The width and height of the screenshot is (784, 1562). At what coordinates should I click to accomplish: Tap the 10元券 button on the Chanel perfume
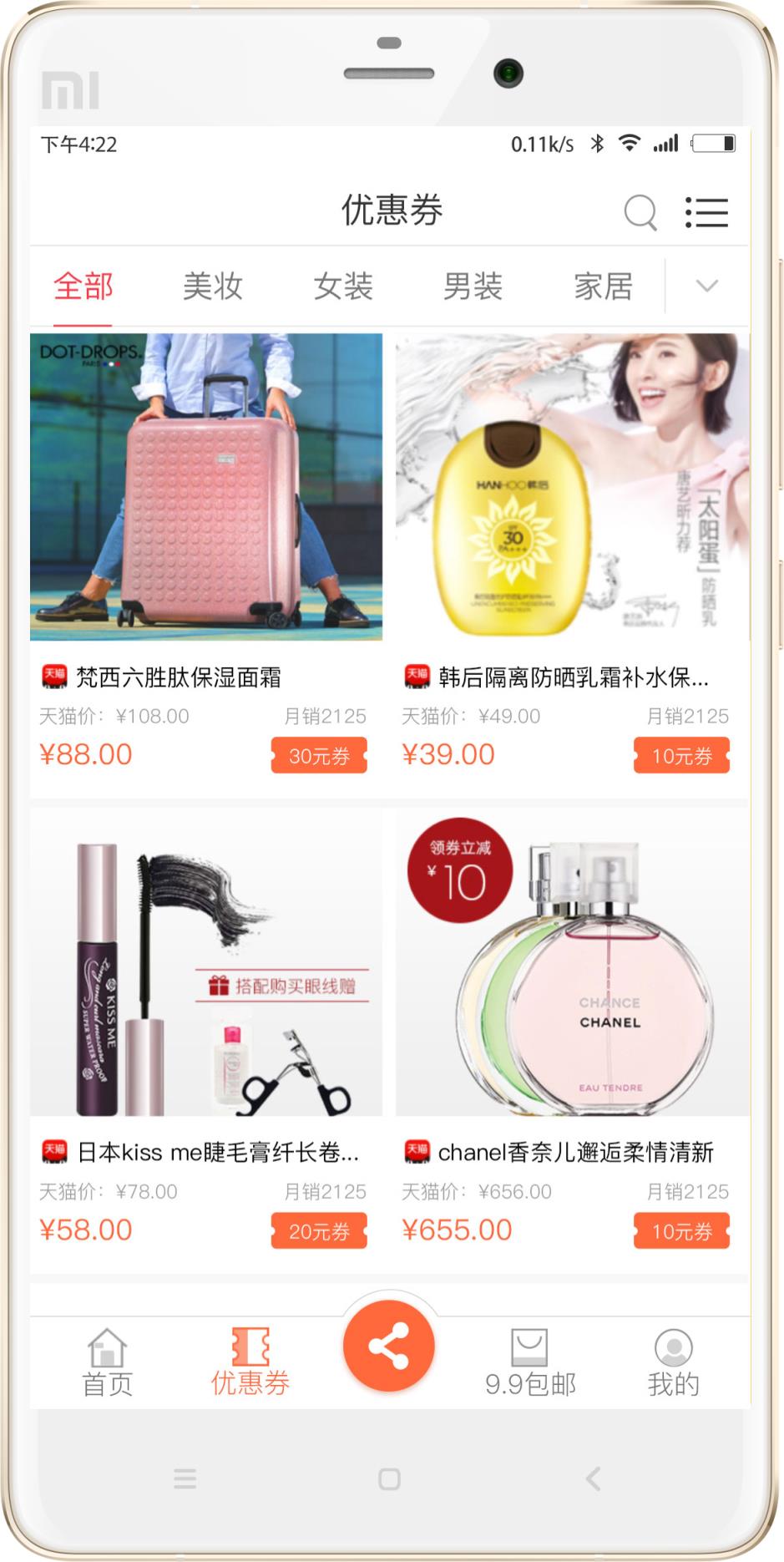pyautogui.click(x=681, y=1231)
